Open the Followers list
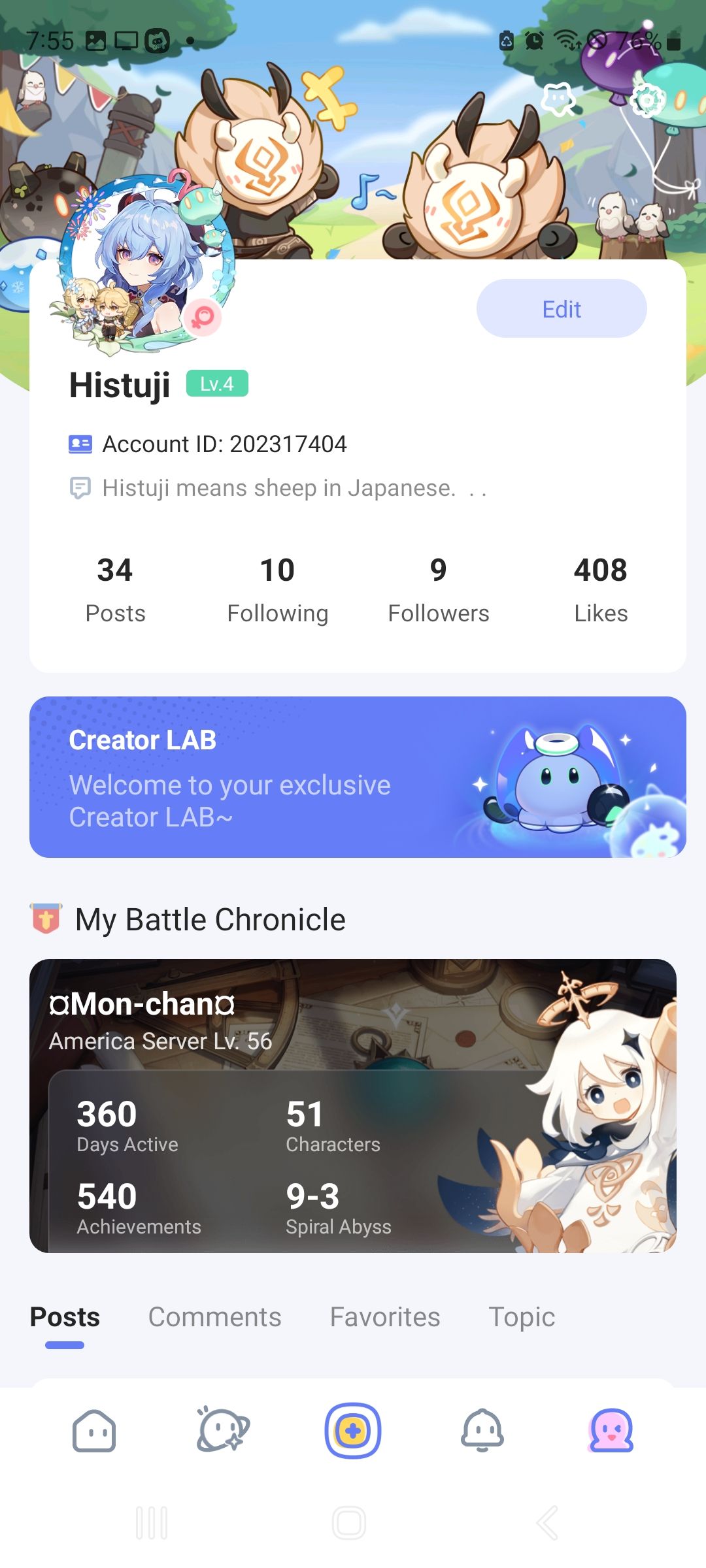This screenshot has height=1568, width=706. point(438,589)
